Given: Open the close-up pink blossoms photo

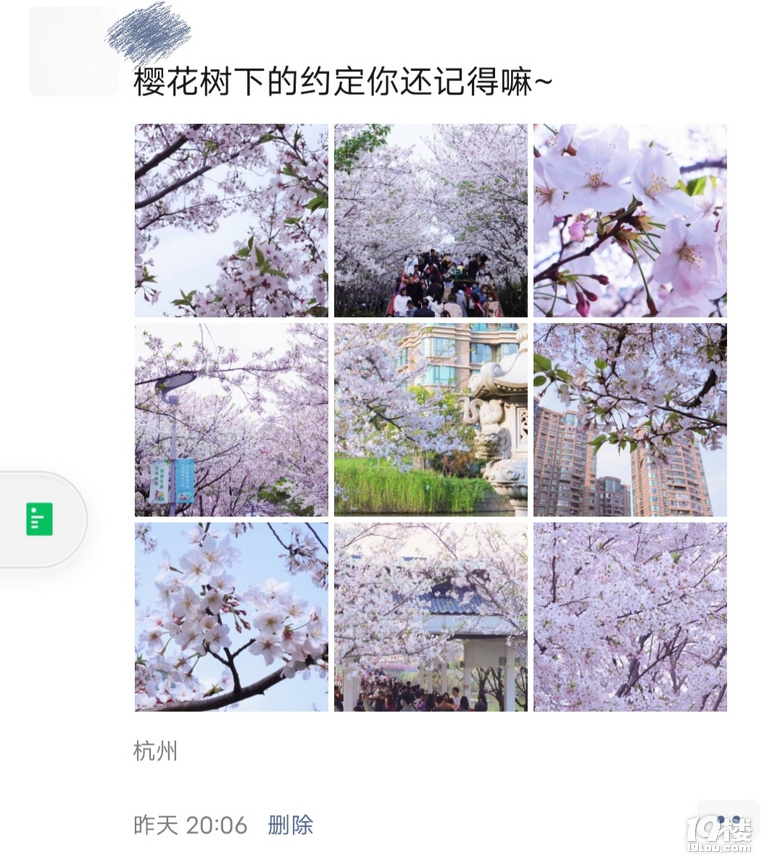Looking at the screenshot, I should [x=629, y=220].
